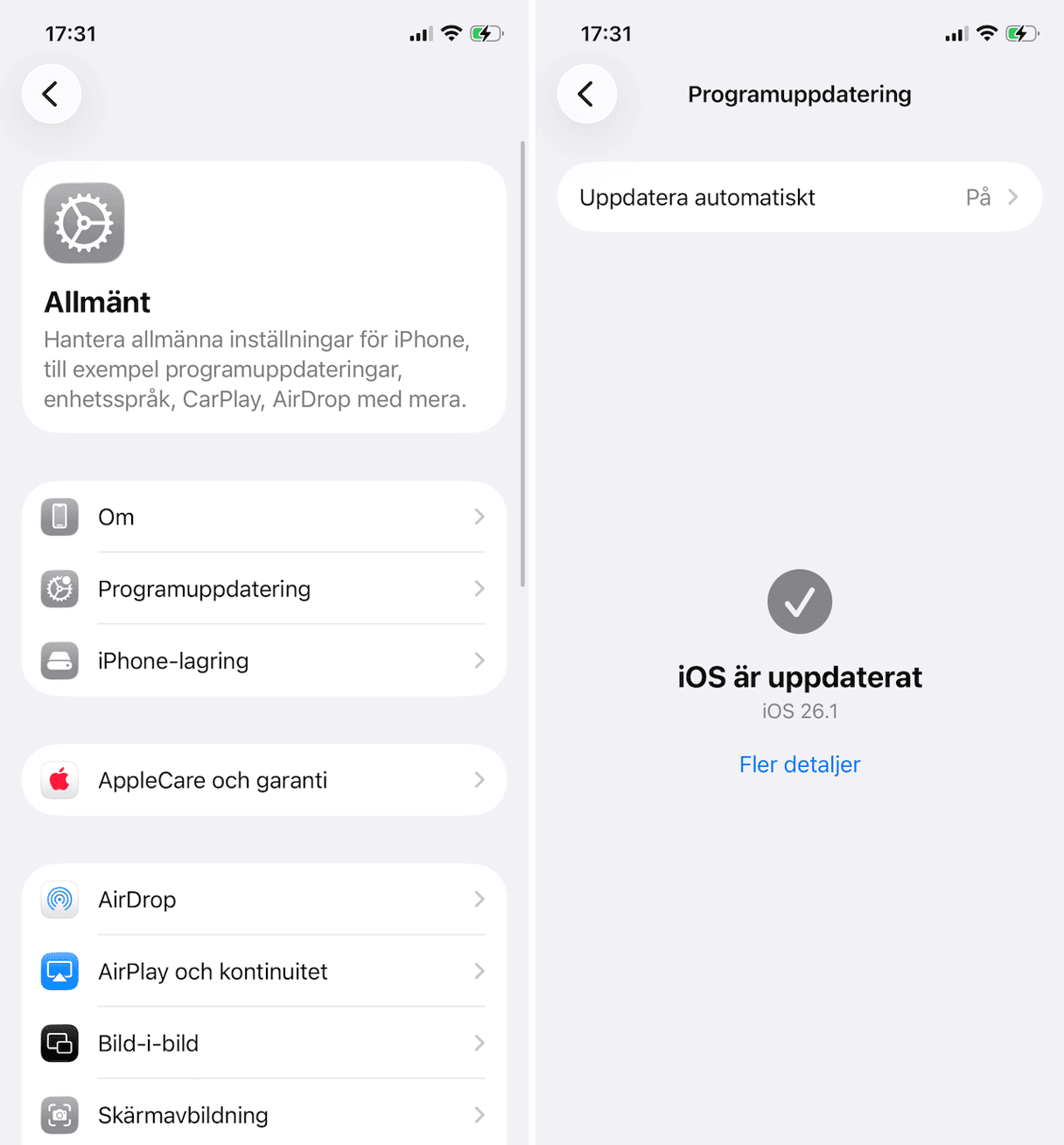Open Bild-i-bild settings

coord(263,1043)
